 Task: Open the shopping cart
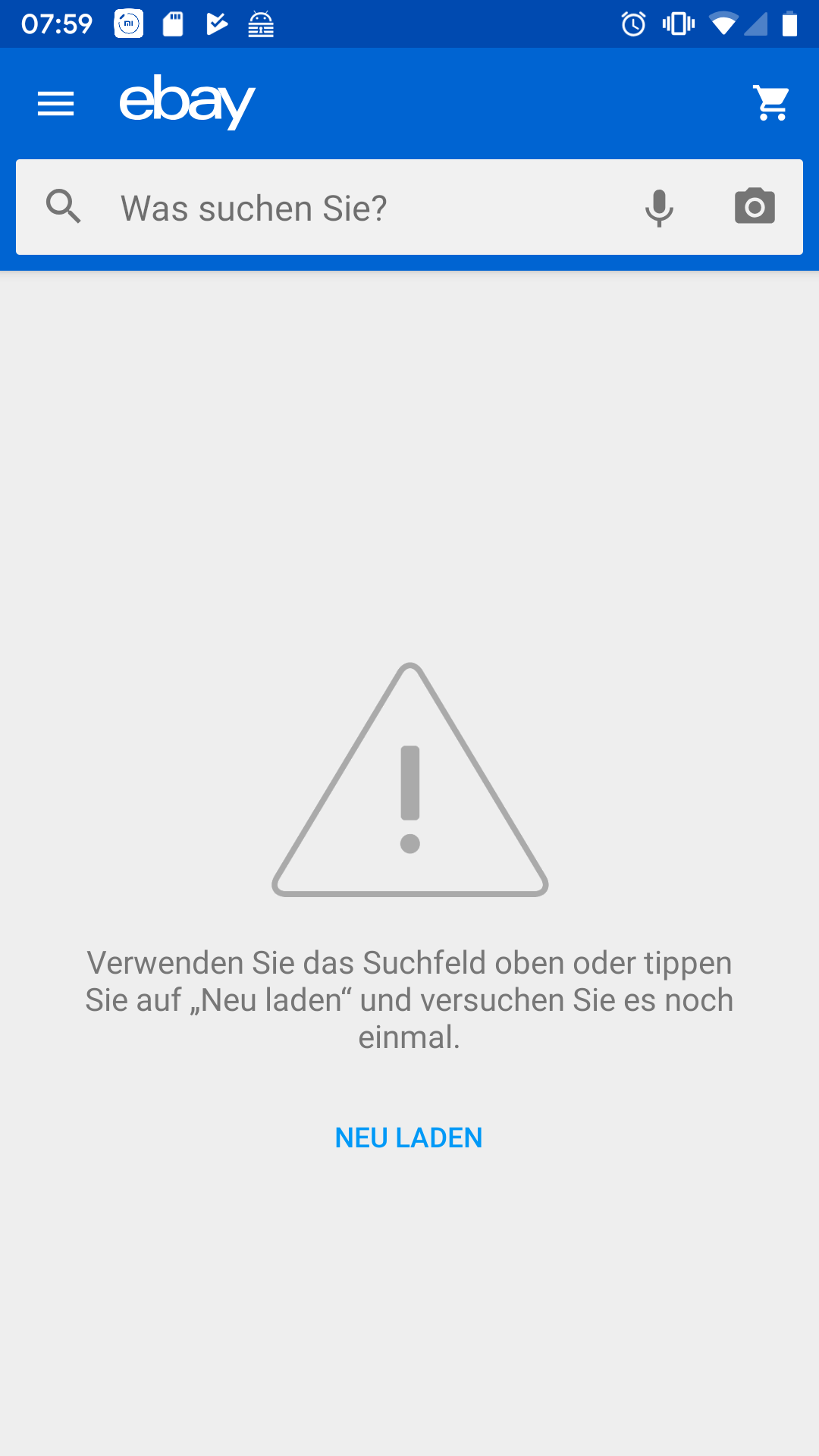pos(771,103)
